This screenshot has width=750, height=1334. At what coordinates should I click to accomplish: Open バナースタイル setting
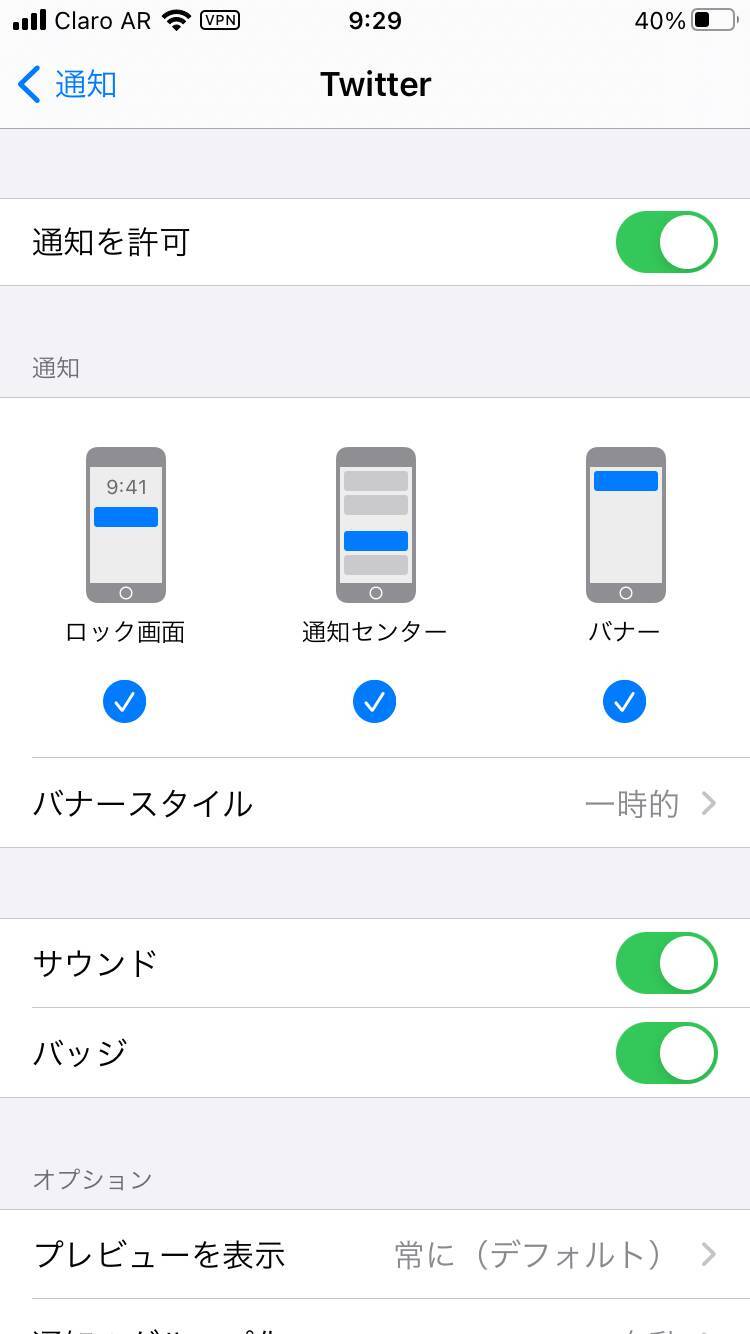click(375, 803)
